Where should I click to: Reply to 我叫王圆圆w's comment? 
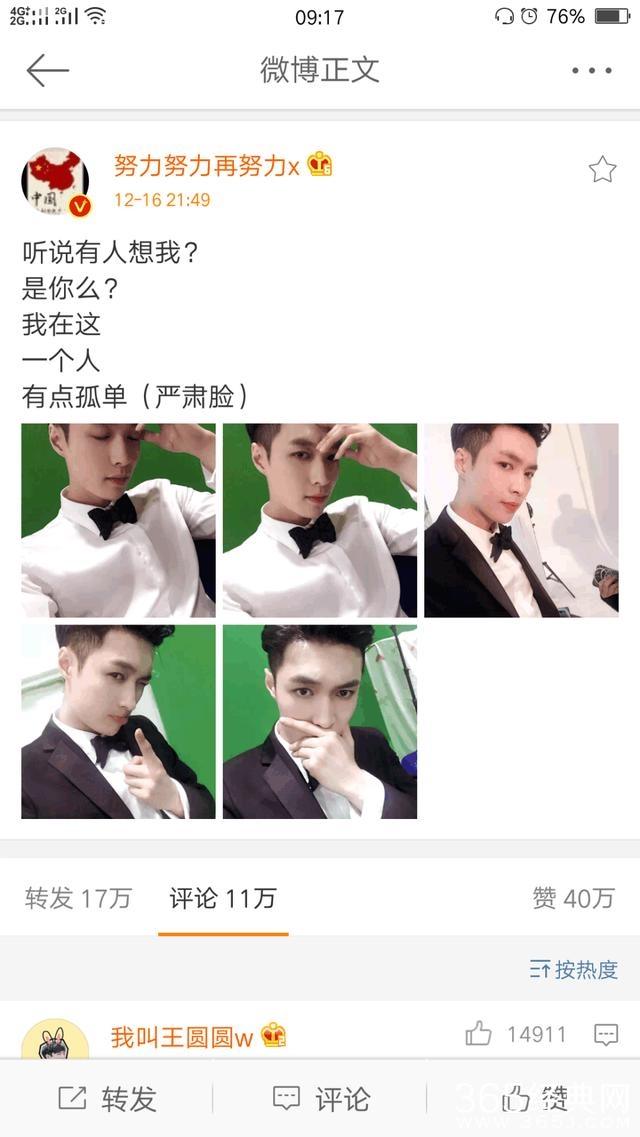[606, 1034]
